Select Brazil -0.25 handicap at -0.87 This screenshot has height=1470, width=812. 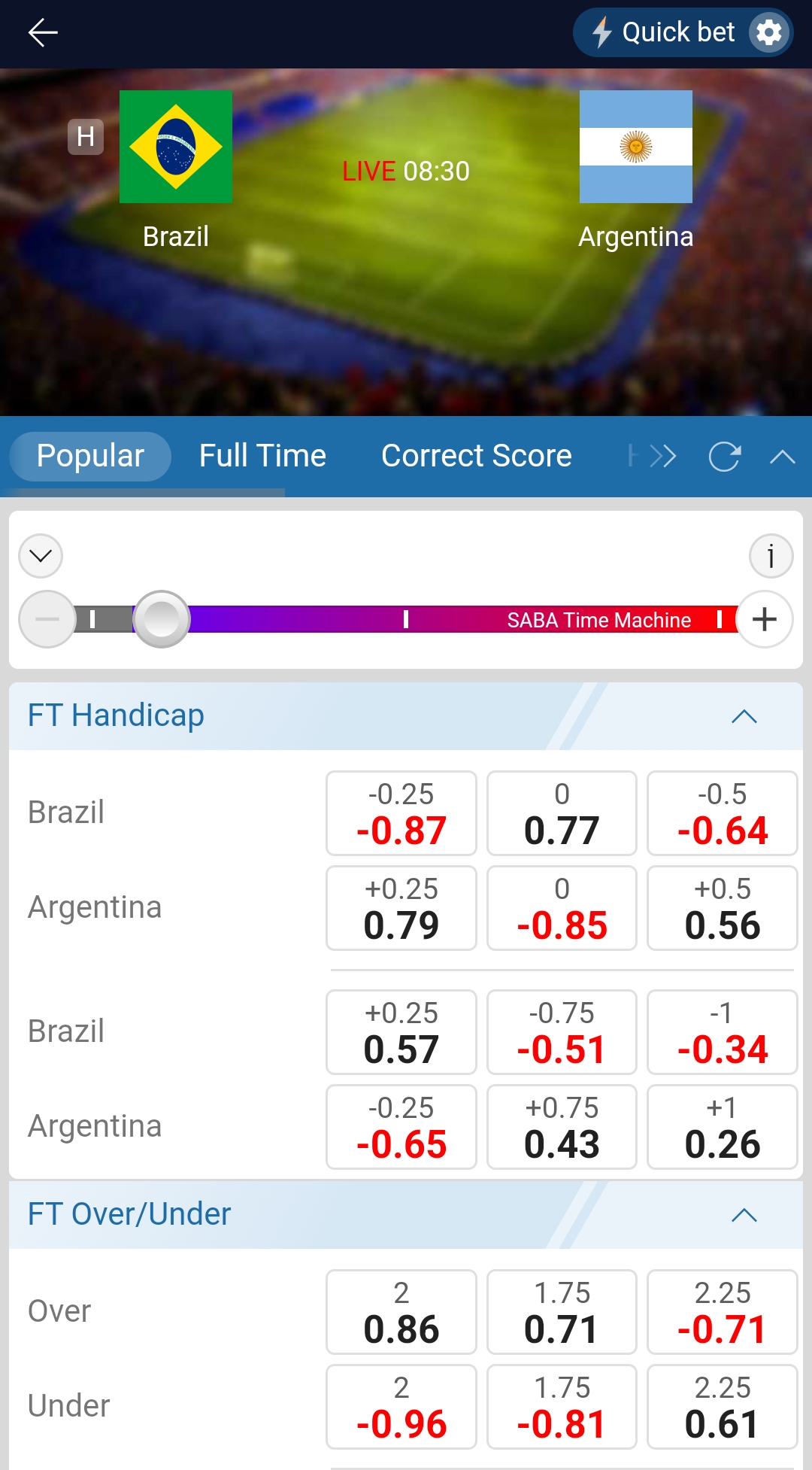tap(401, 813)
